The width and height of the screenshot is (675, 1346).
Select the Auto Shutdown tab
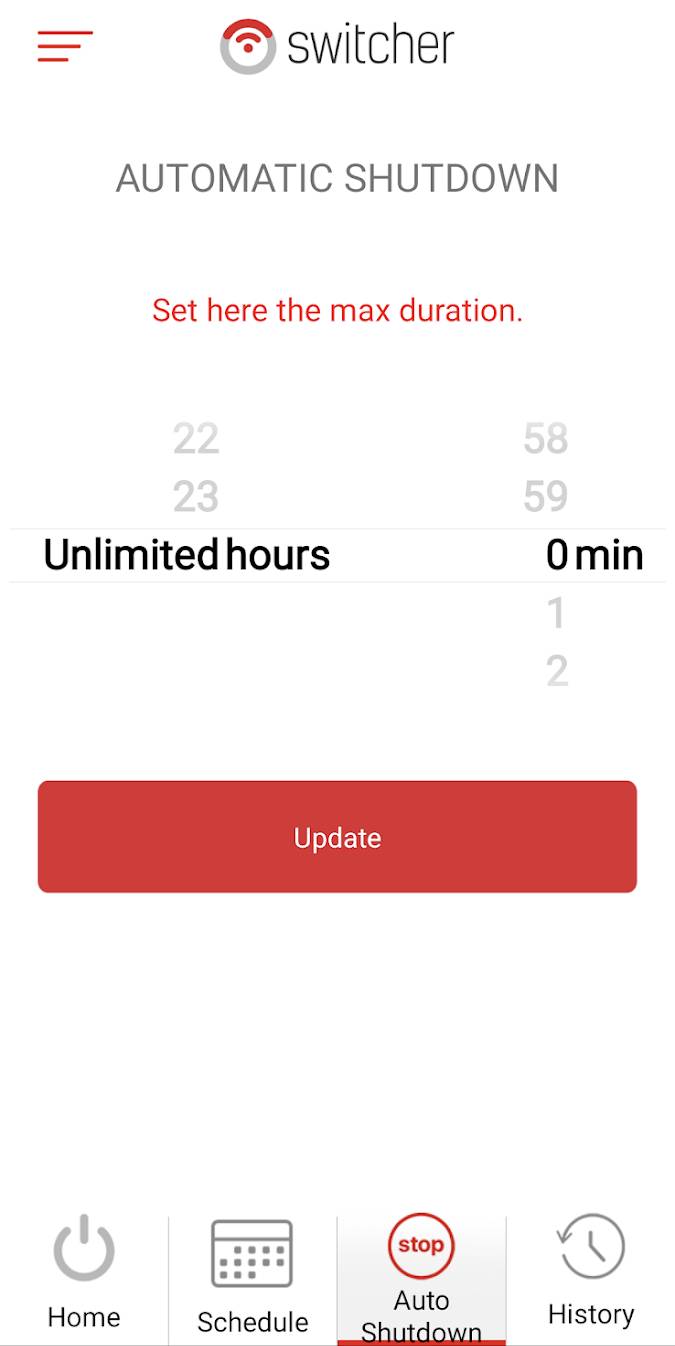point(421,1277)
